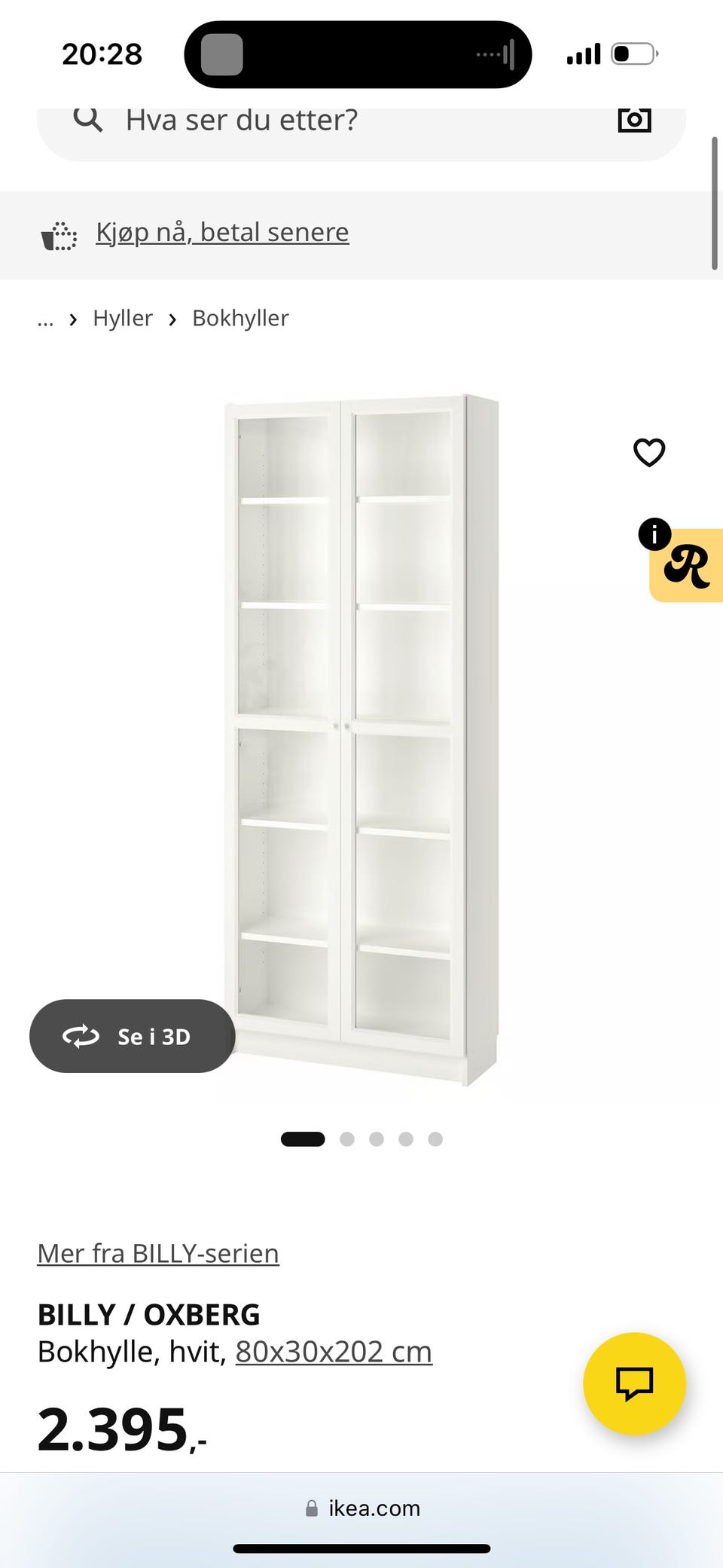This screenshot has width=723, height=1568.
Task: Open the 80x30x202 cm size link
Action: pos(334,1352)
